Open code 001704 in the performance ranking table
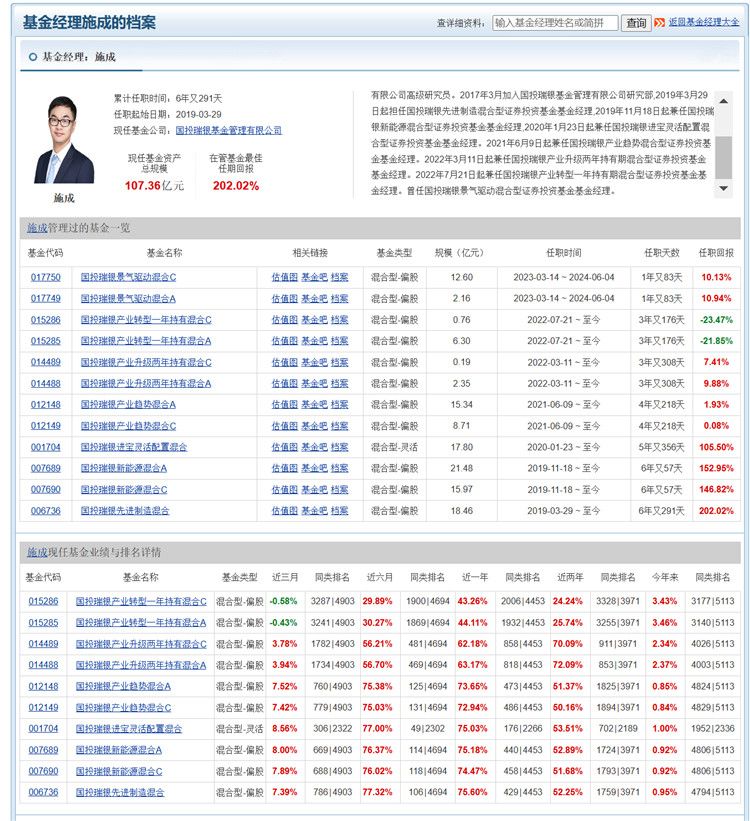This screenshot has width=750, height=821. (44, 729)
